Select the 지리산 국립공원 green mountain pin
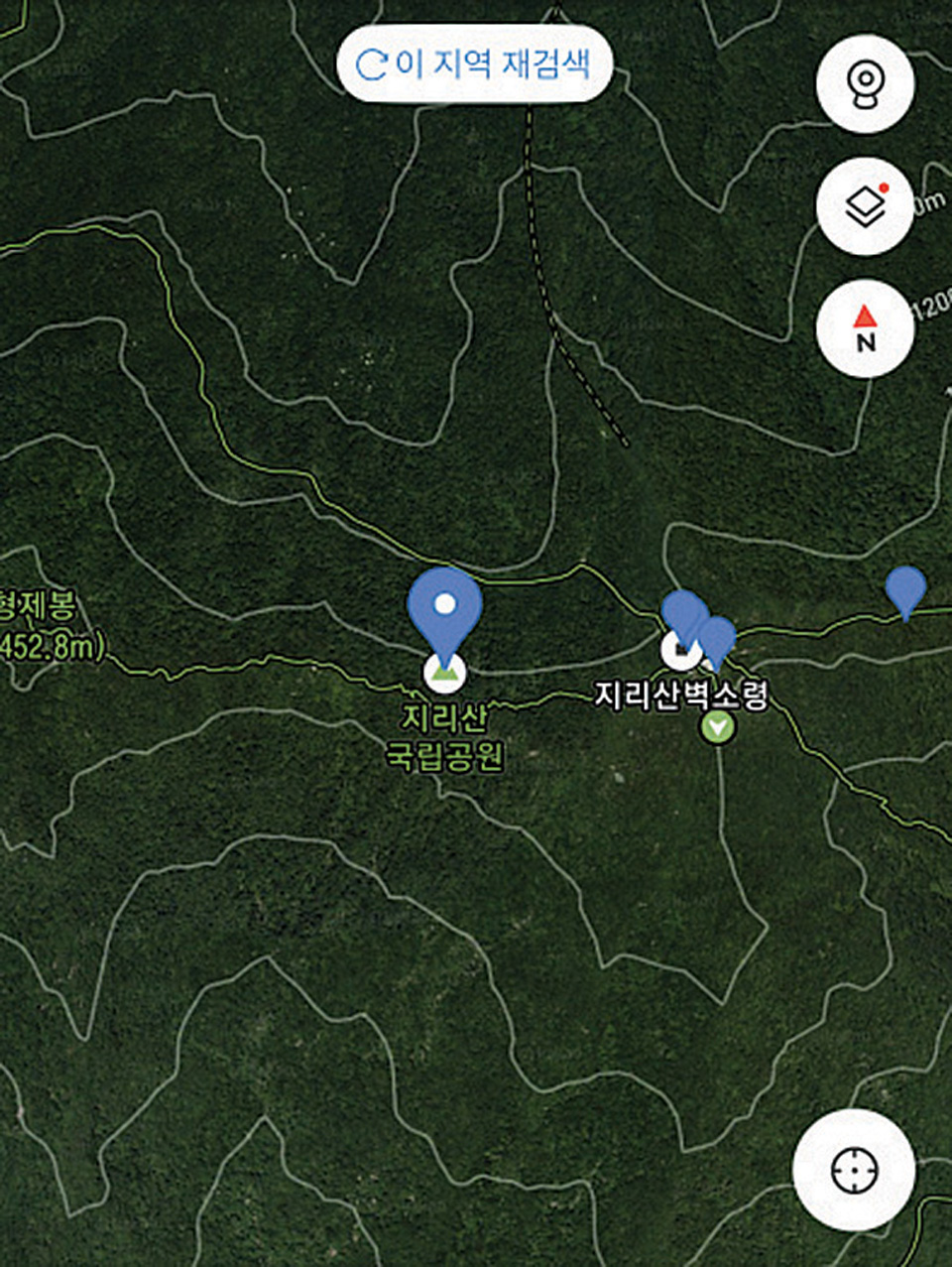 coord(446,672)
